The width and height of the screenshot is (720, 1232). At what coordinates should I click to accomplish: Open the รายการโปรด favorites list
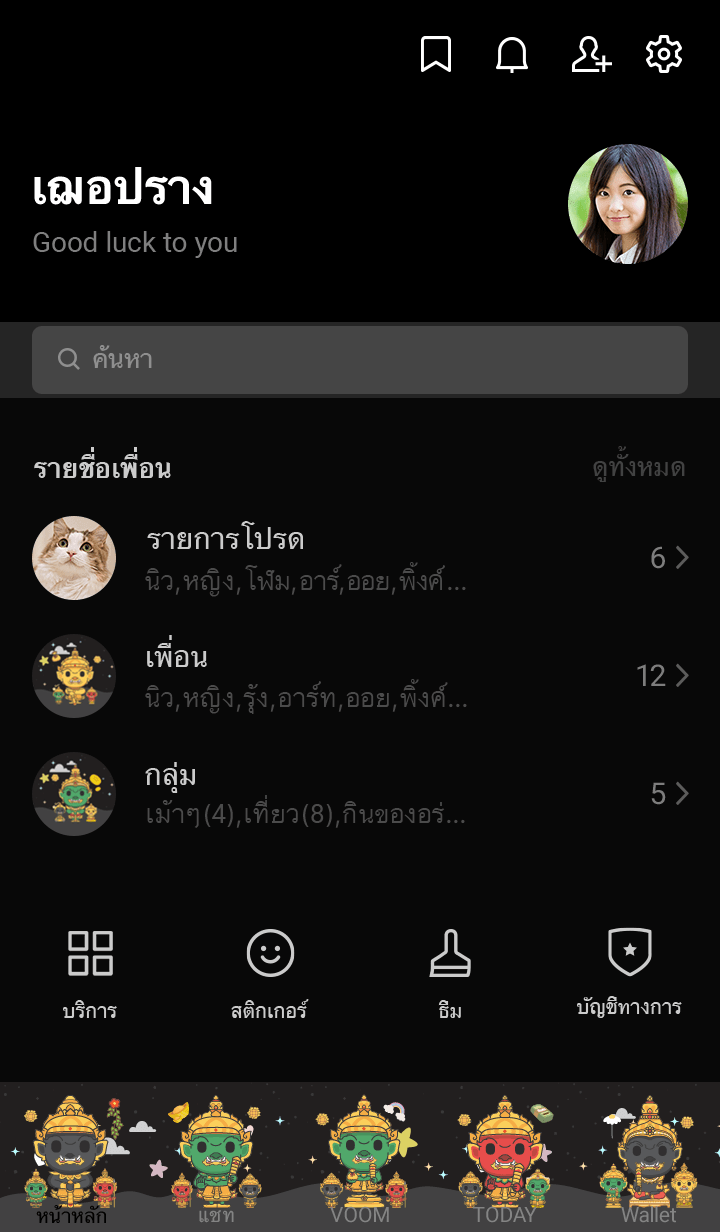(360, 558)
